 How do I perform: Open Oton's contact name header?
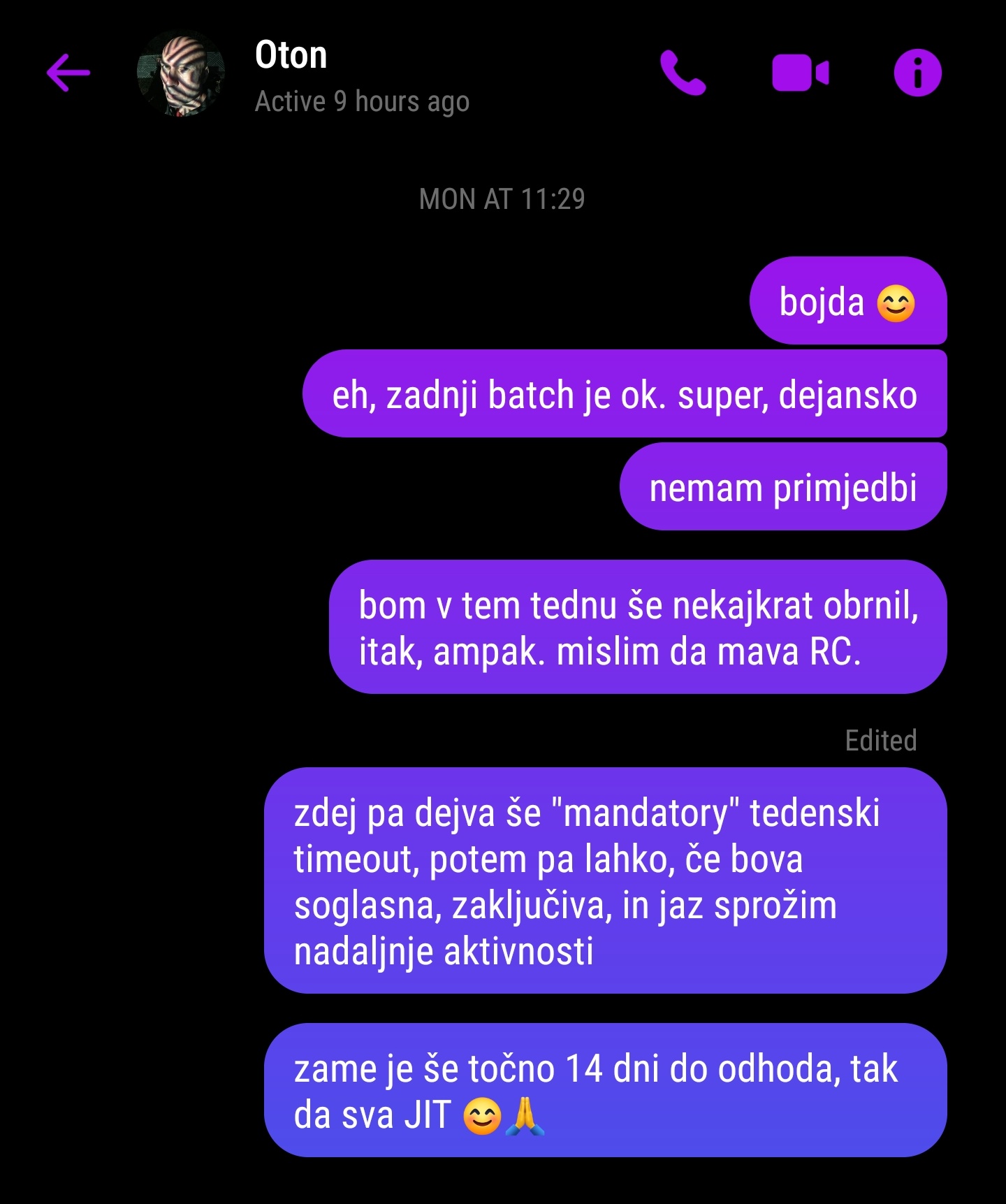click(x=291, y=55)
